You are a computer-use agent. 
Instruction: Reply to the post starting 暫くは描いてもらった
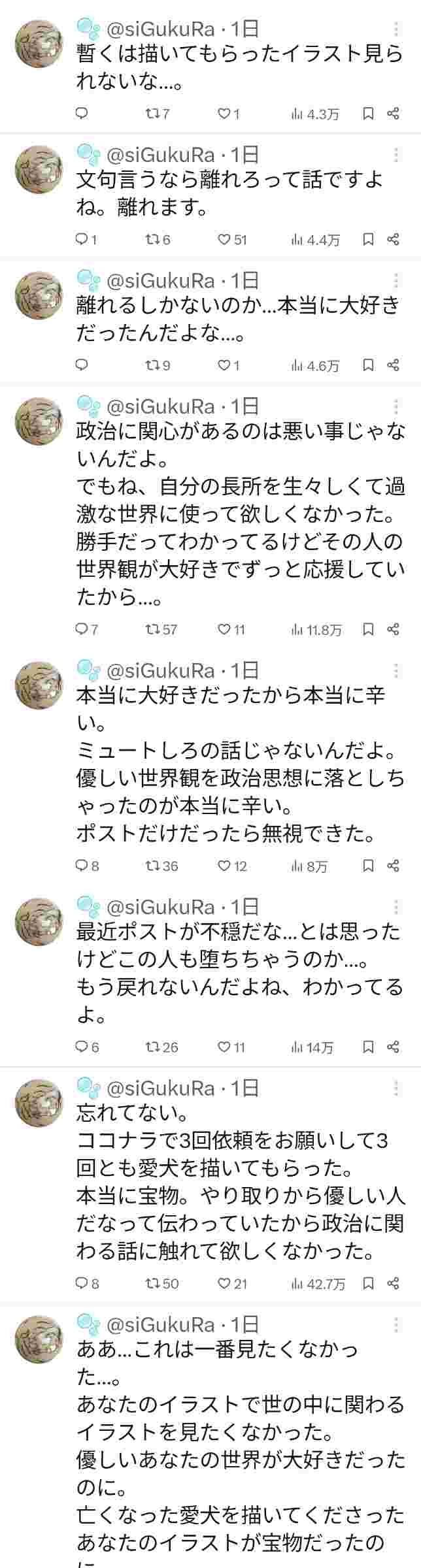(x=82, y=114)
